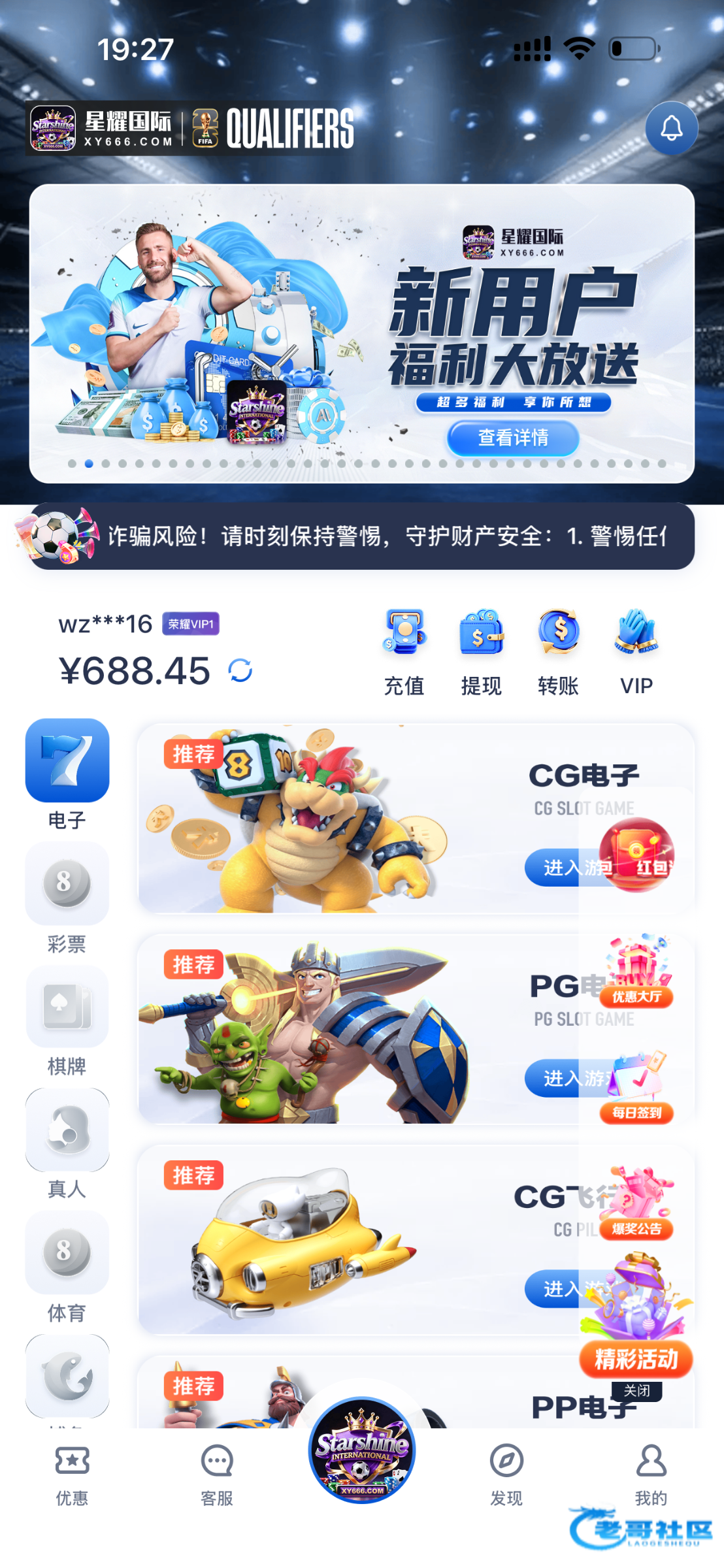Open 爆奖公告 floating shortcut
This screenshot has width=724, height=1568.
637,1203
